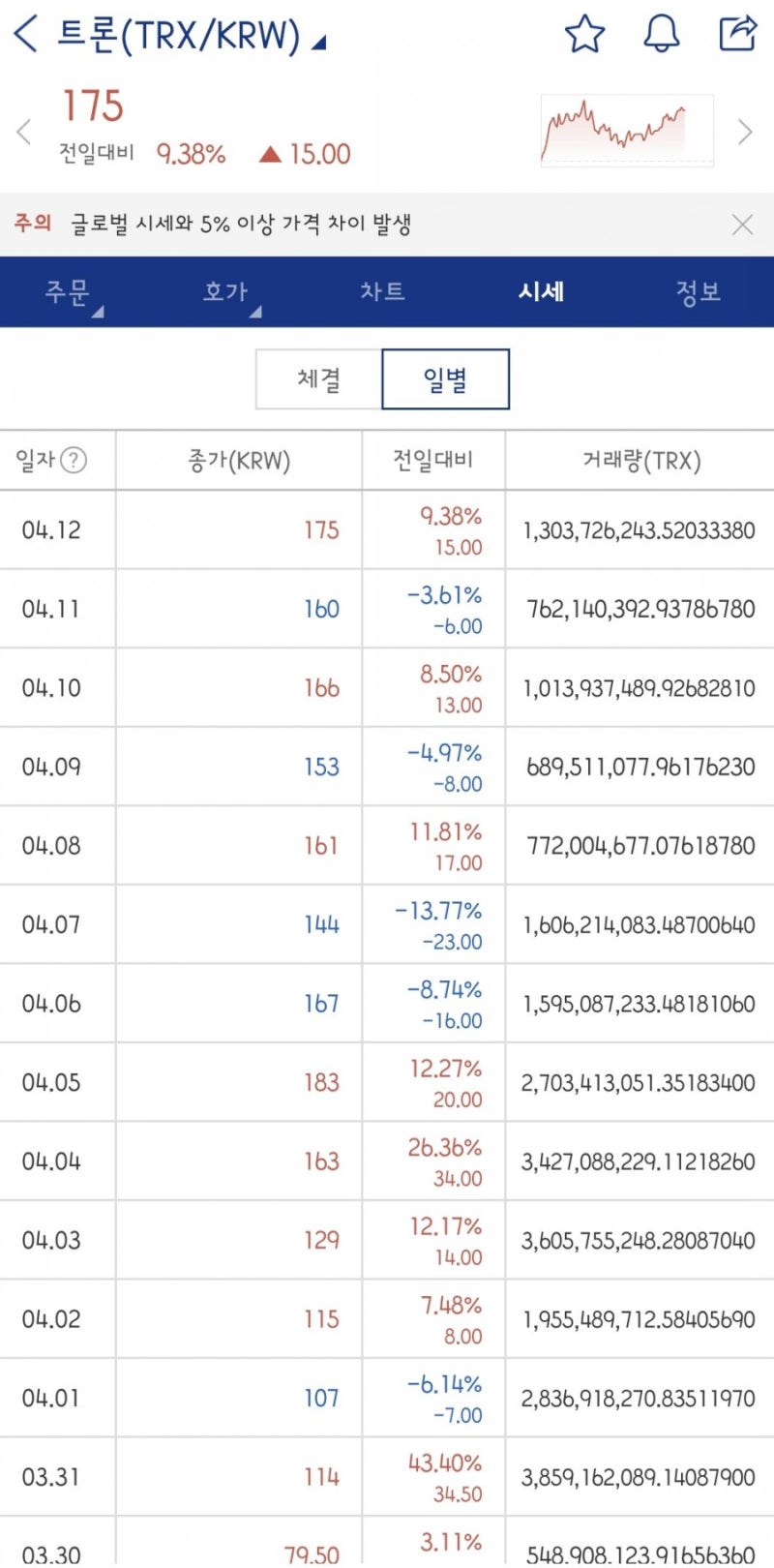This screenshot has width=774, height=1568.
Task: Navigate to next coin with right chevron
Action: (x=745, y=132)
